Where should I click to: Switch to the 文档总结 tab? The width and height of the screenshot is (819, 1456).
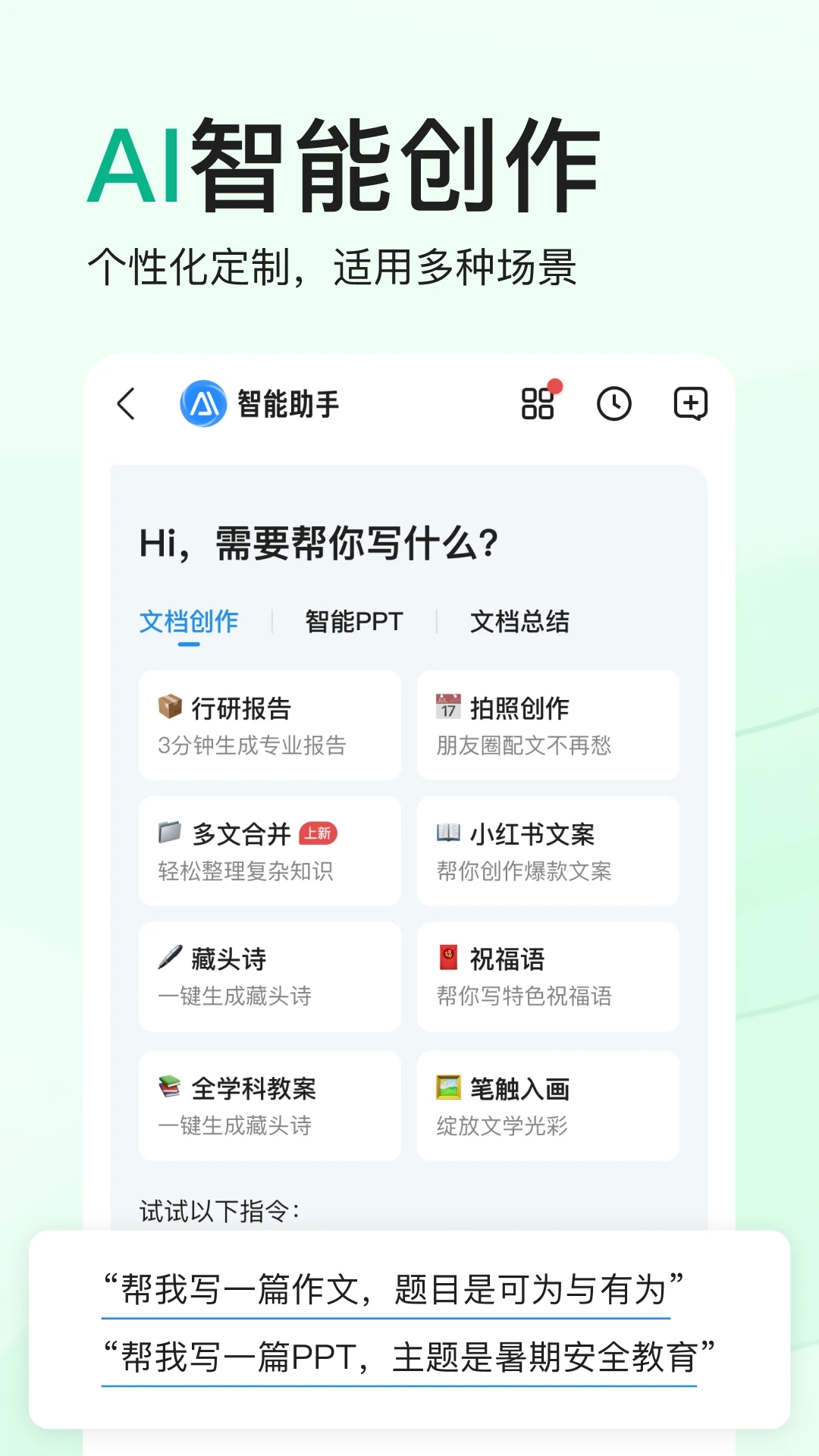point(521,620)
